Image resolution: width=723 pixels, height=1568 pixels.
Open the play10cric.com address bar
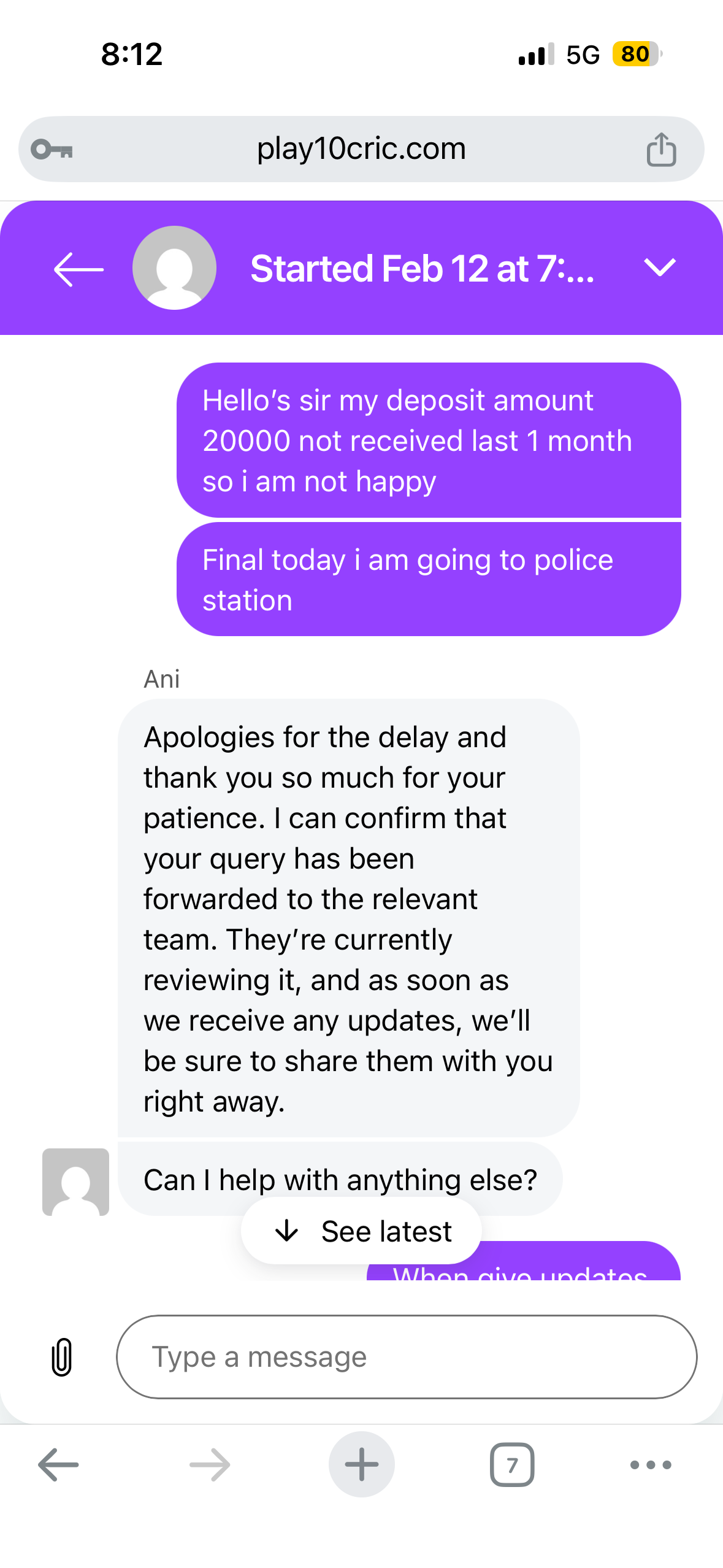point(361,149)
